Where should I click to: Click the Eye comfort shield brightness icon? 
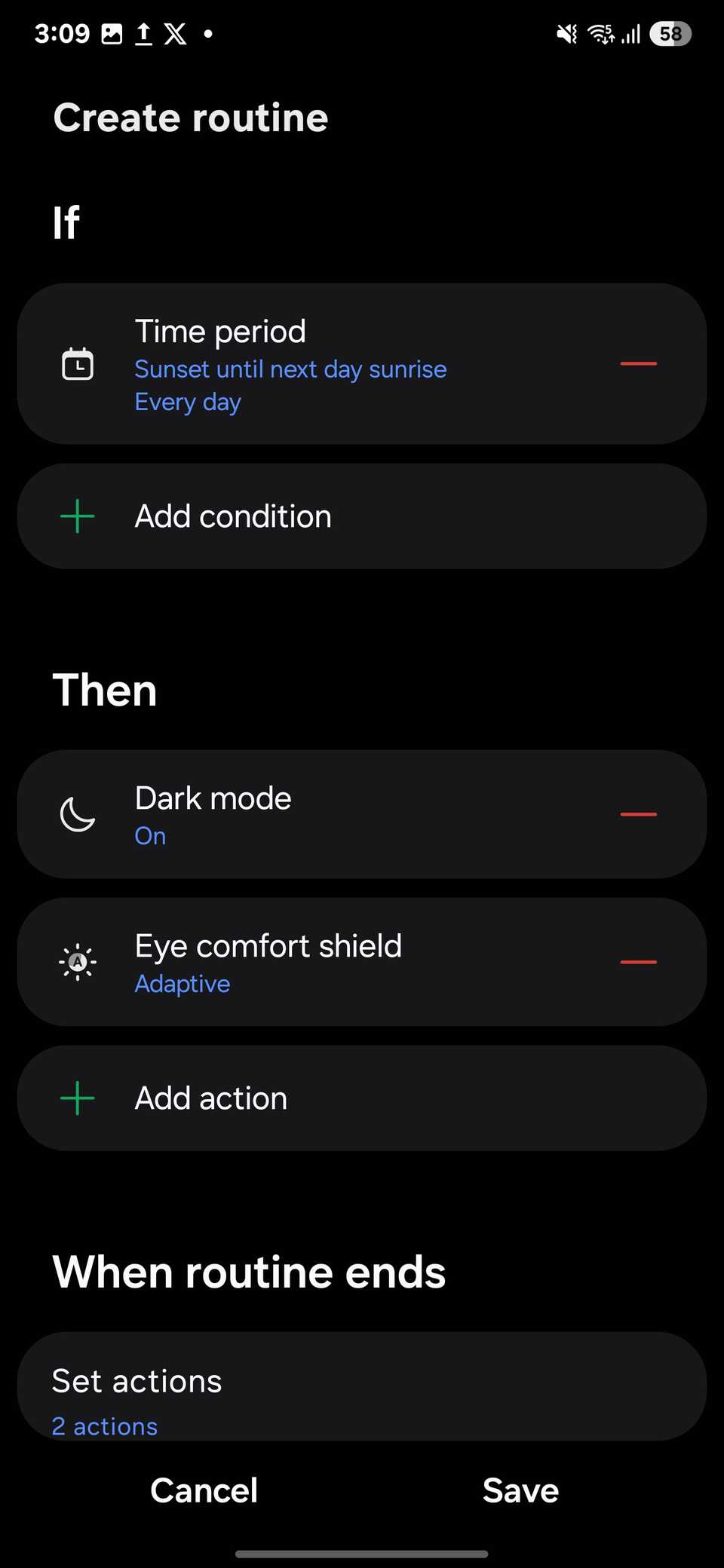click(76, 962)
